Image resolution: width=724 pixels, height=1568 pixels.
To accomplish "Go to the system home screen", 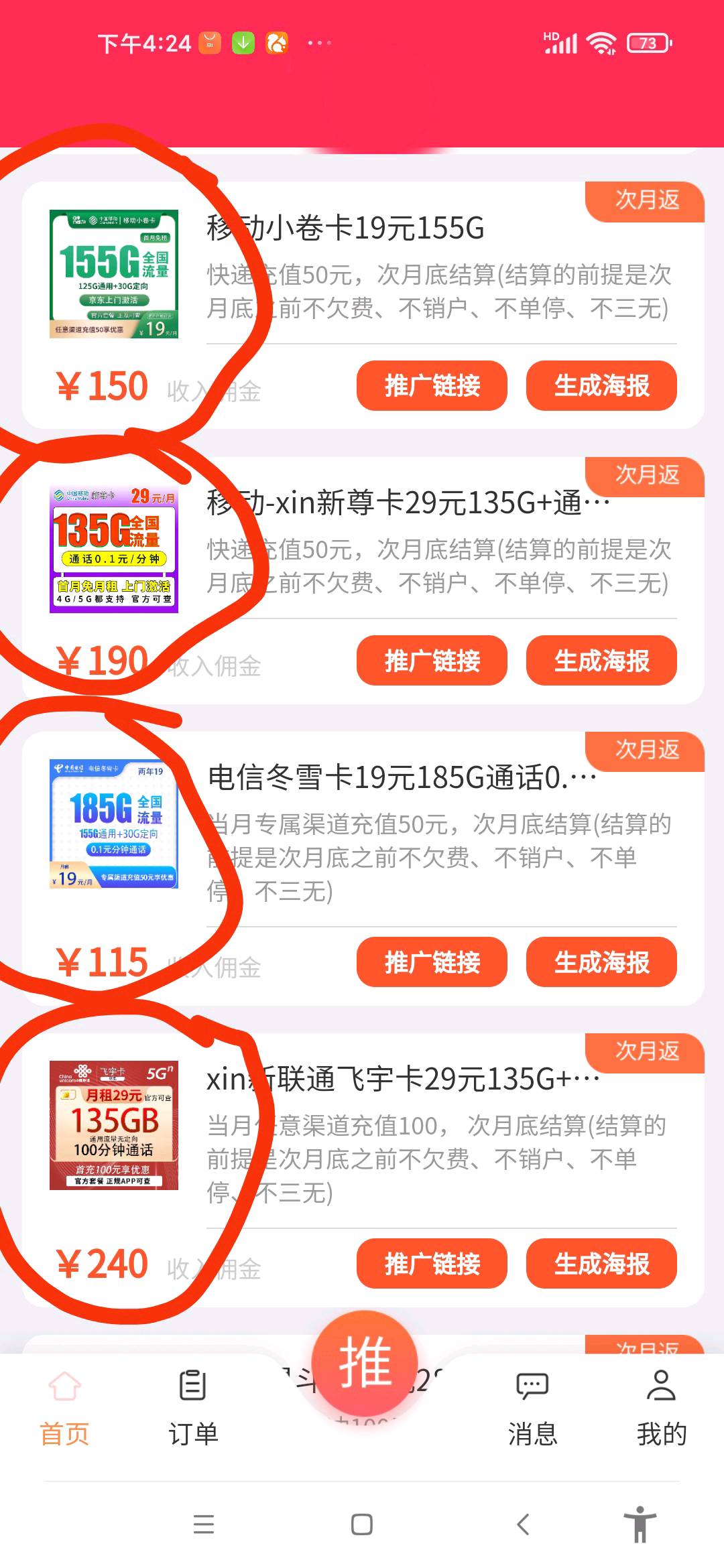I will (x=362, y=1524).
